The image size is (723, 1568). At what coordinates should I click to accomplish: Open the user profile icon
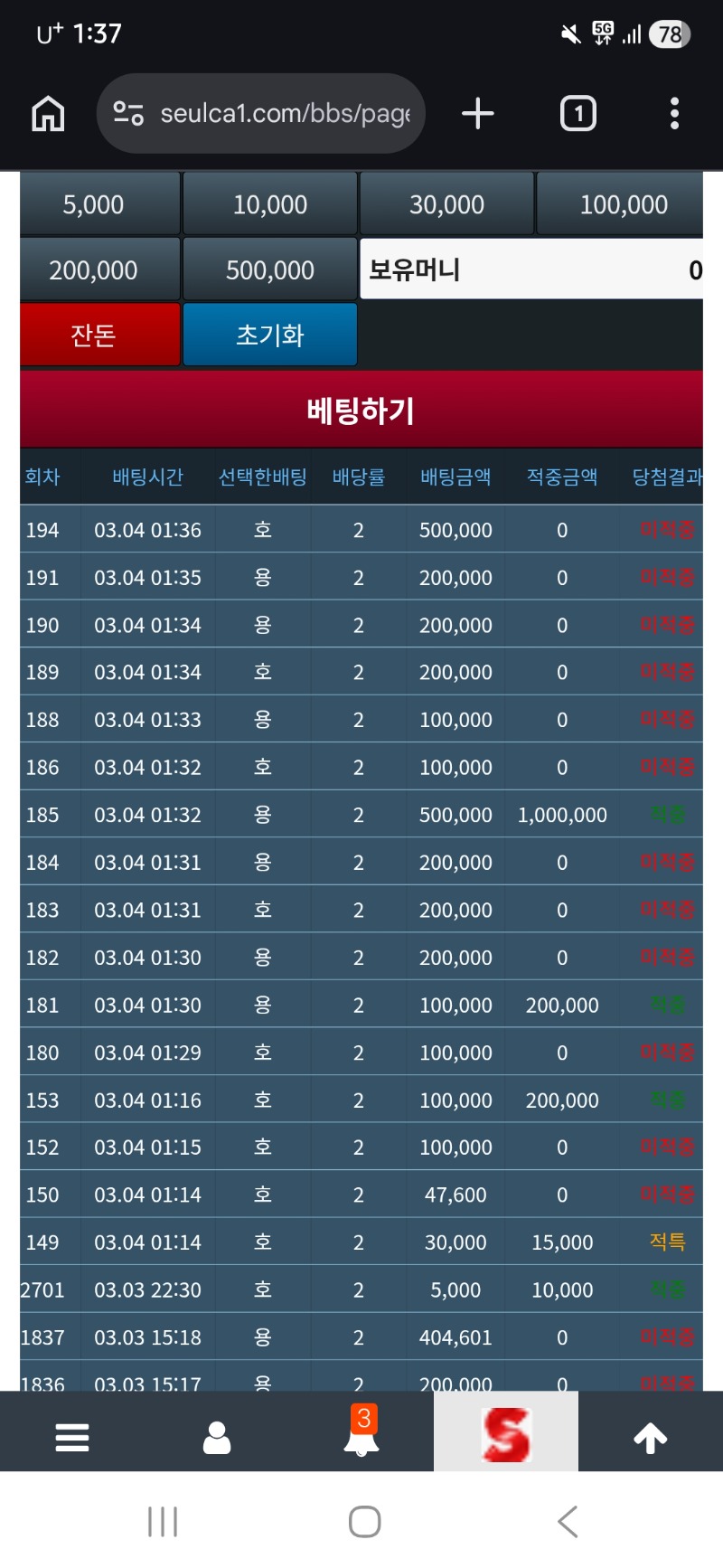(x=217, y=1436)
